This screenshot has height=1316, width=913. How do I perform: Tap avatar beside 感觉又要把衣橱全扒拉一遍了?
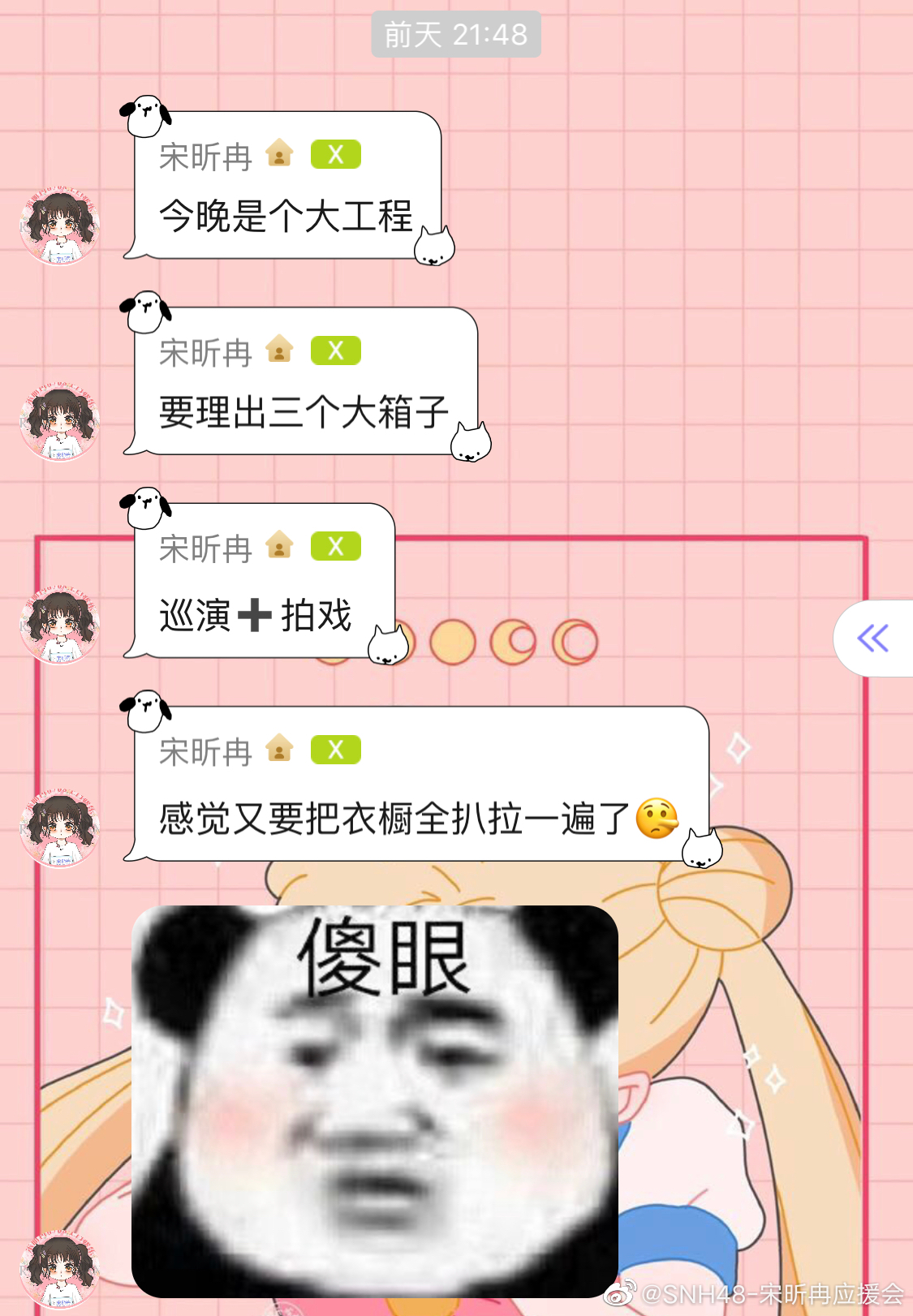[60, 827]
